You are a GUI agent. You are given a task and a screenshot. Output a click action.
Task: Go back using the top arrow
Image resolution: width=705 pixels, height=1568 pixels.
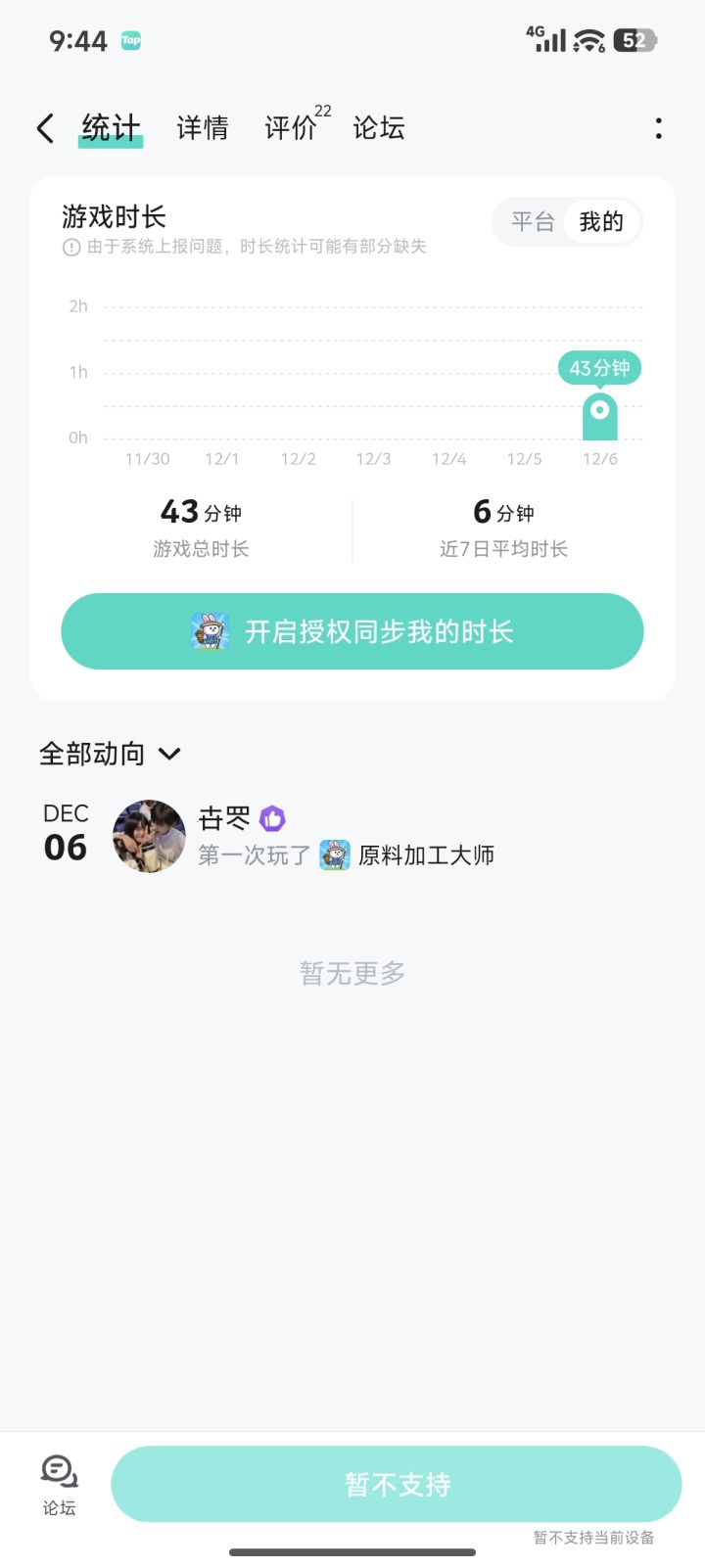tap(45, 128)
